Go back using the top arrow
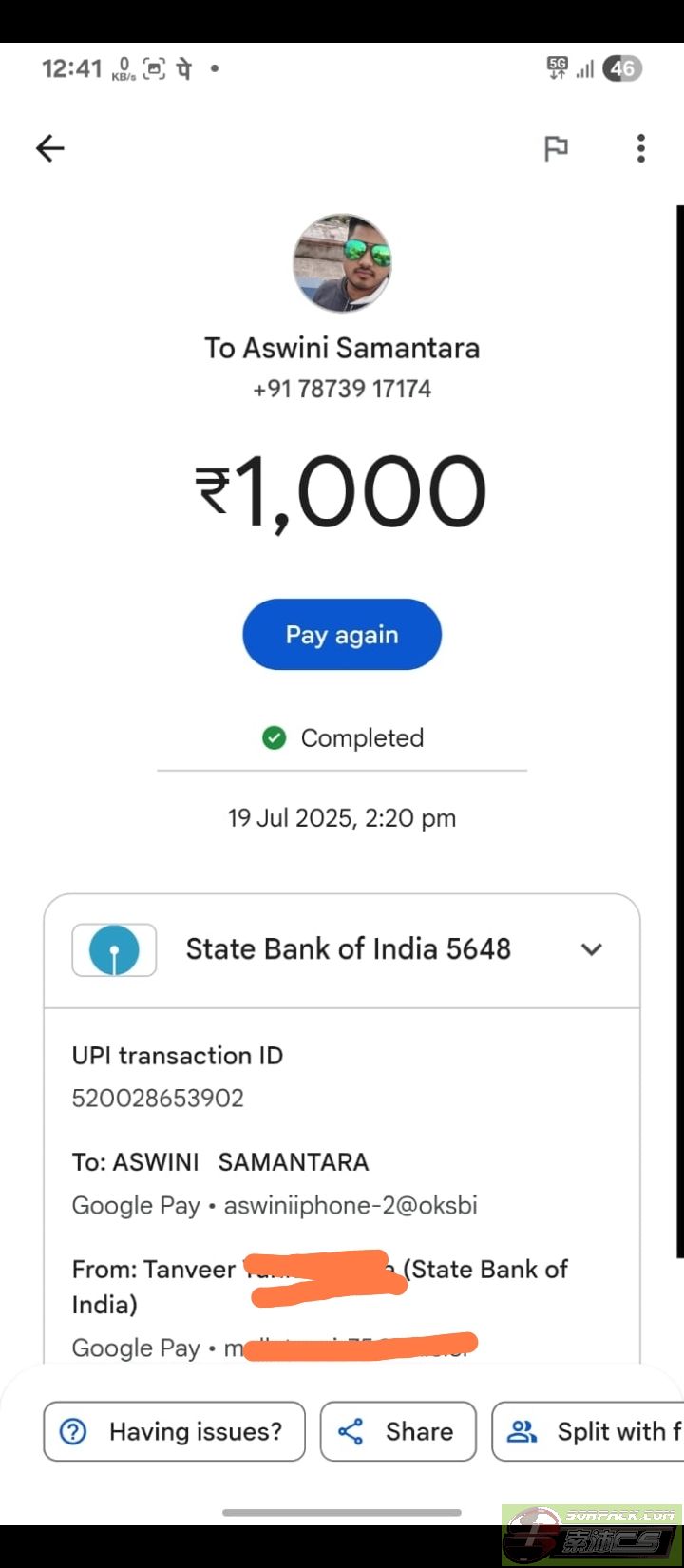This screenshot has width=684, height=1568. pyautogui.click(x=50, y=148)
